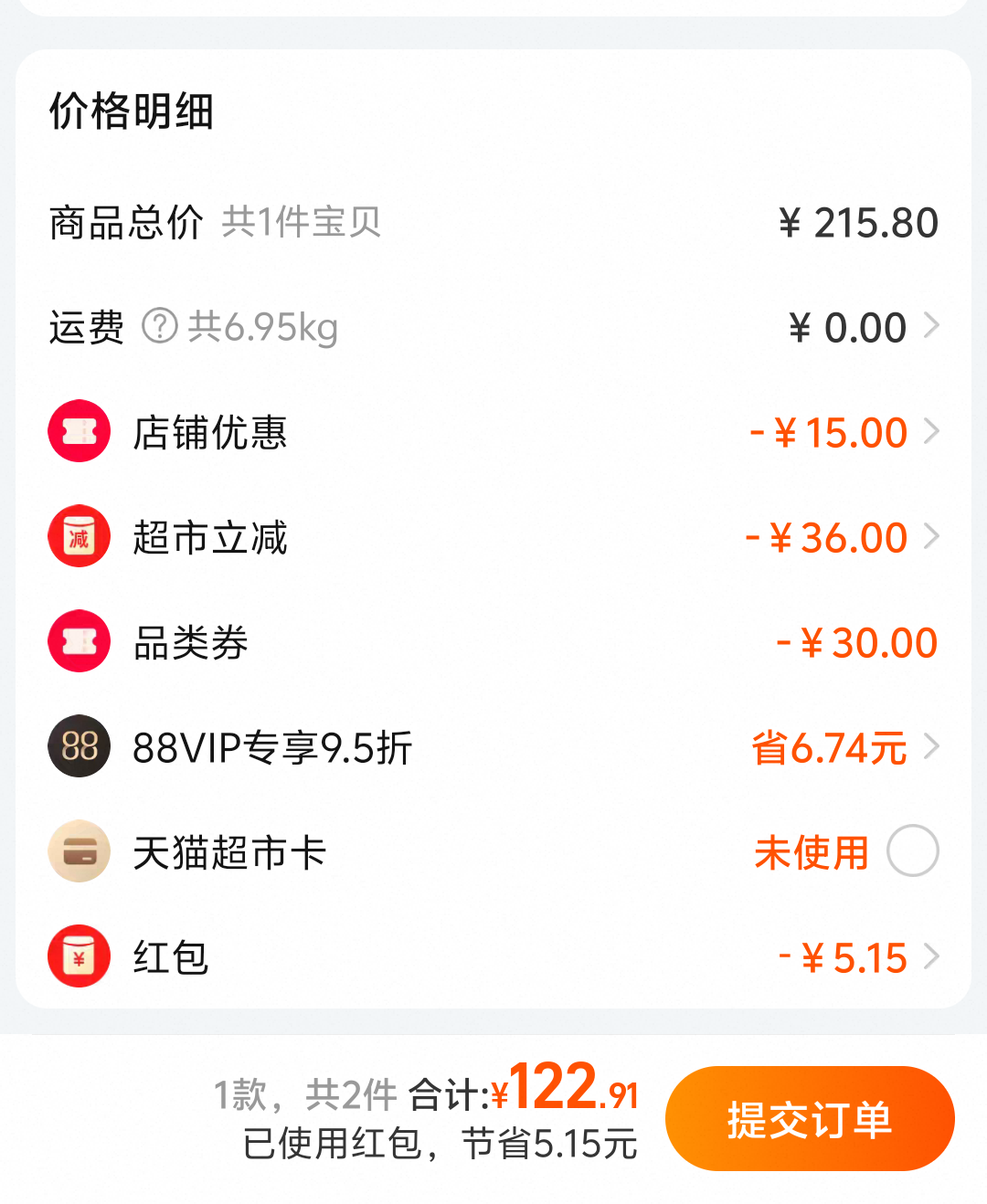Click the 超市立减 -¥36.00 row
The height and width of the screenshot is (1204, 987).
click(x=493, y=536)
